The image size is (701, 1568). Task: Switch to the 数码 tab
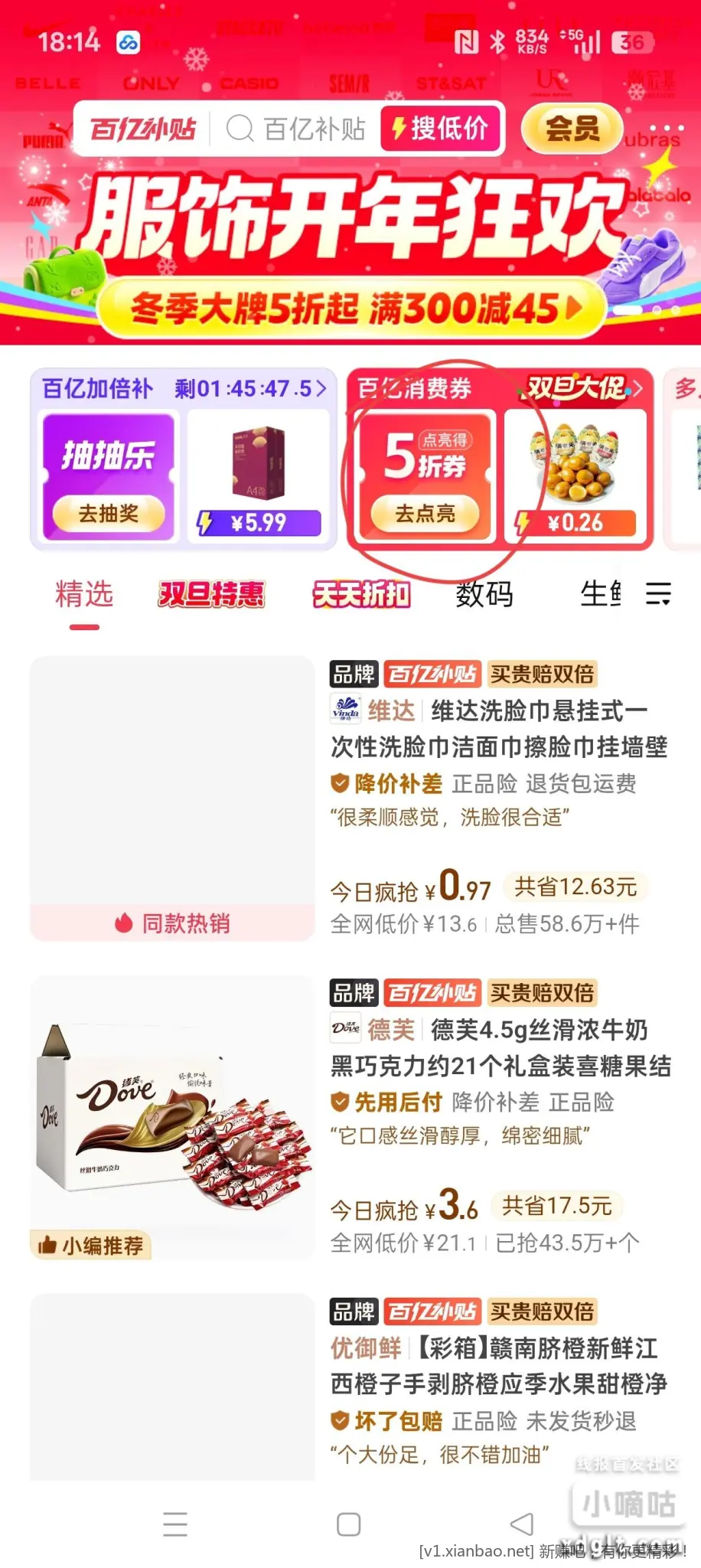[484, 594]
